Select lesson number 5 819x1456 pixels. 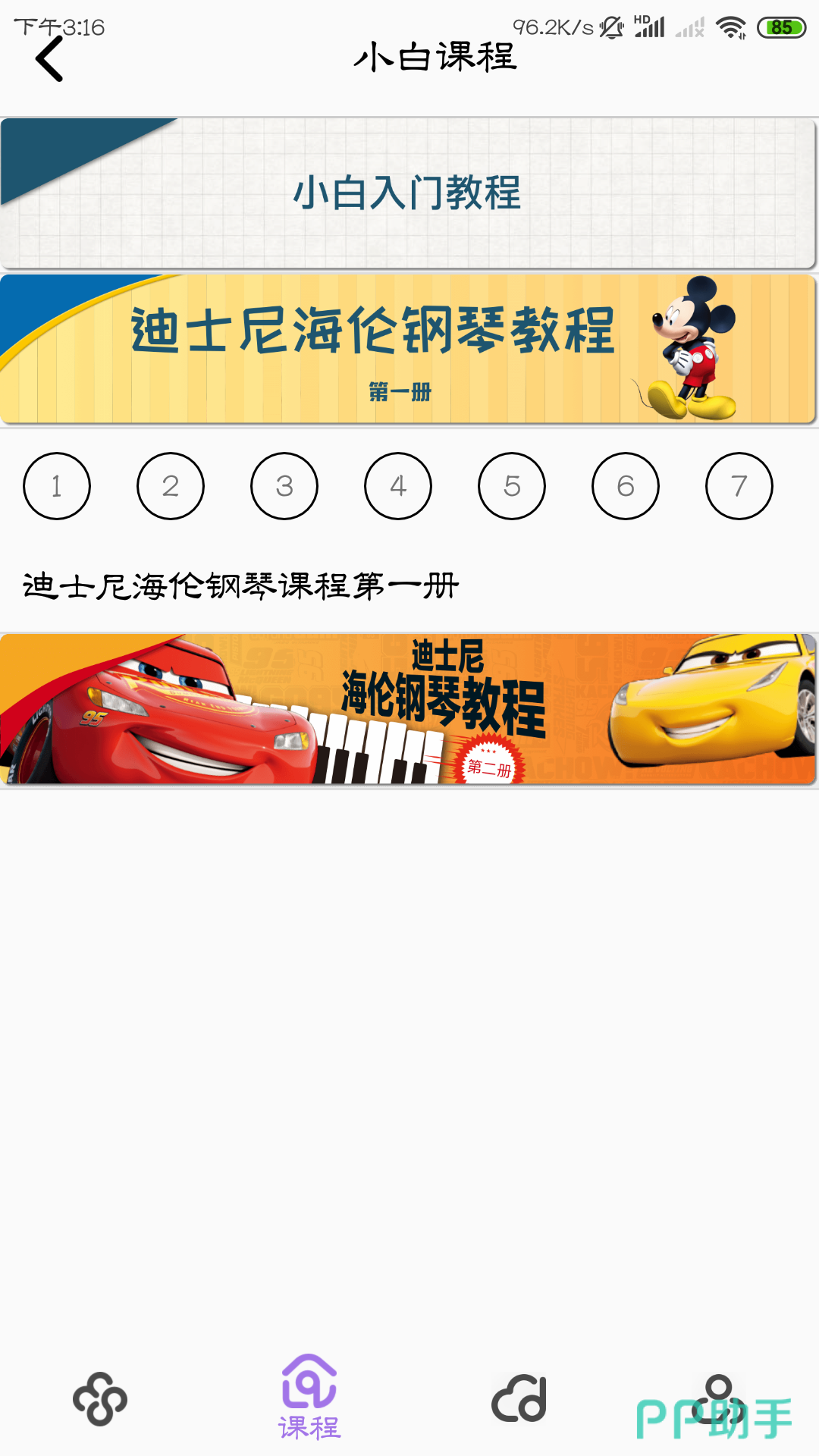(512, 486)
